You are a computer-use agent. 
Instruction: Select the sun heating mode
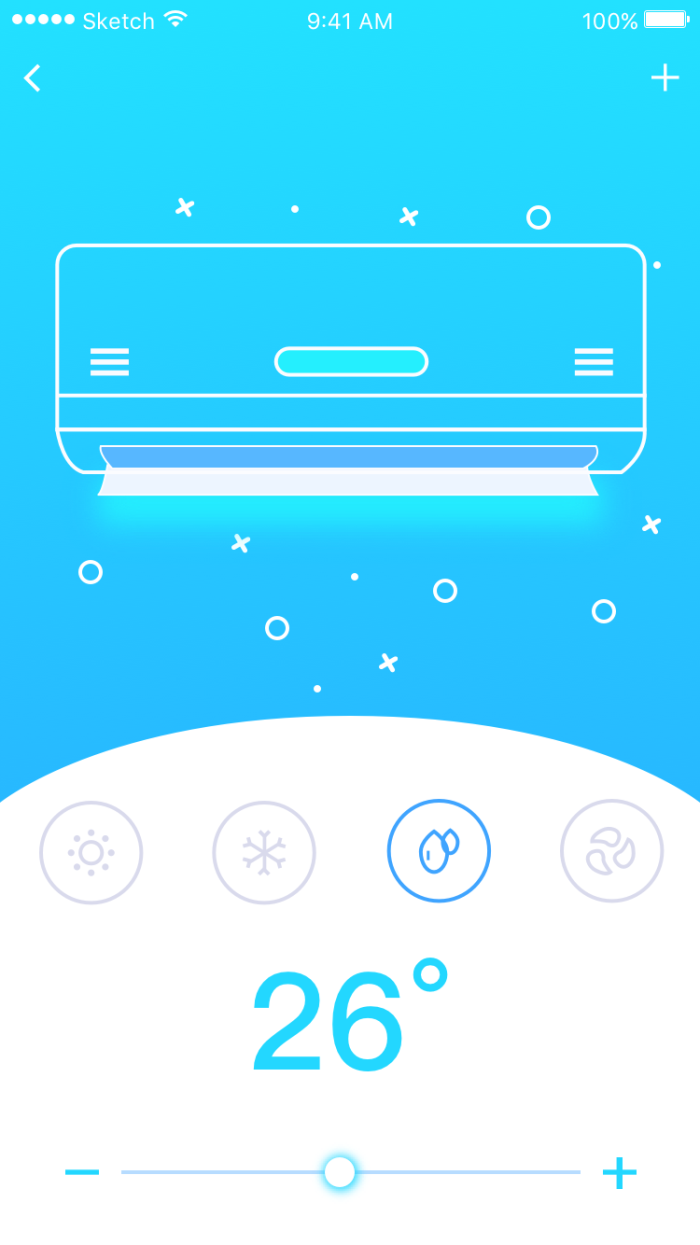tap(91, 853)
